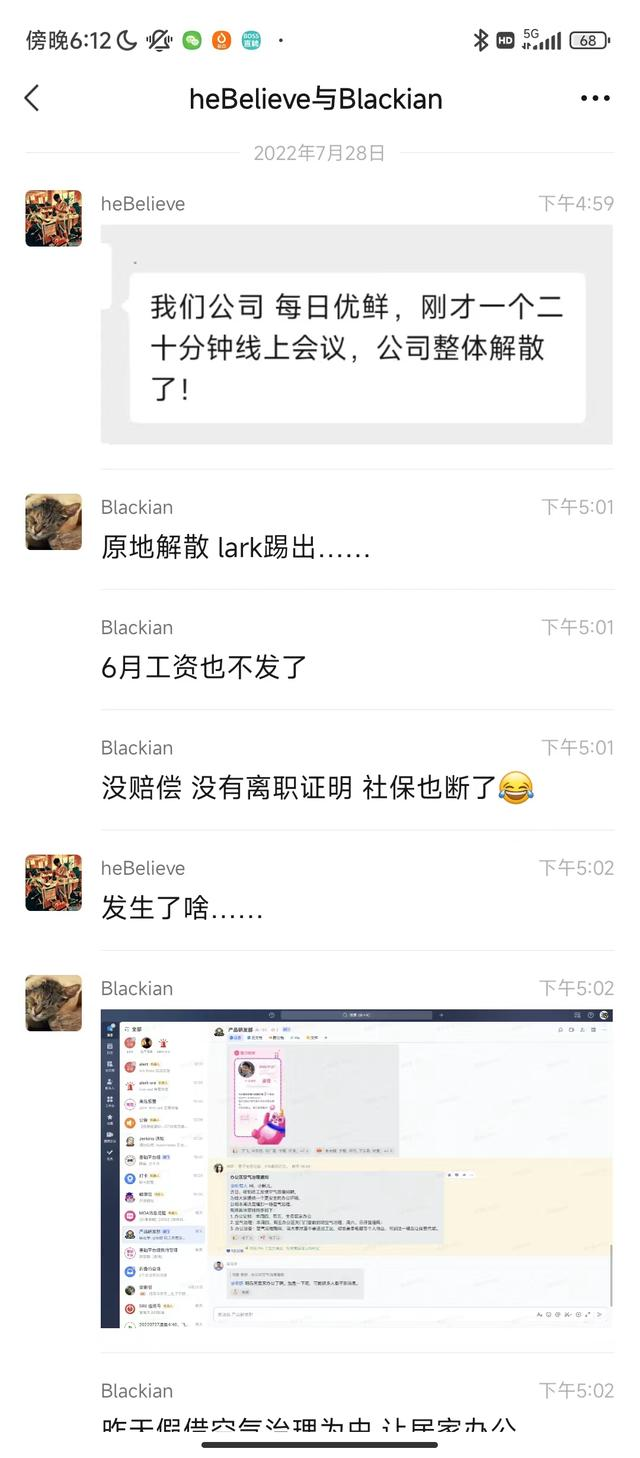Open Blackian's shared Lark screenshot image
The image size is (640, 1458).
(356, 1168)
